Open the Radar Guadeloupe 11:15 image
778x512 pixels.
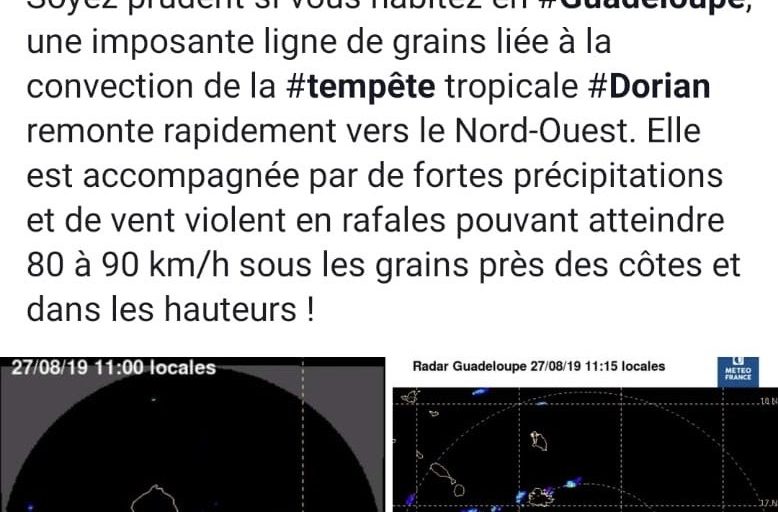(x=585, y=436)
